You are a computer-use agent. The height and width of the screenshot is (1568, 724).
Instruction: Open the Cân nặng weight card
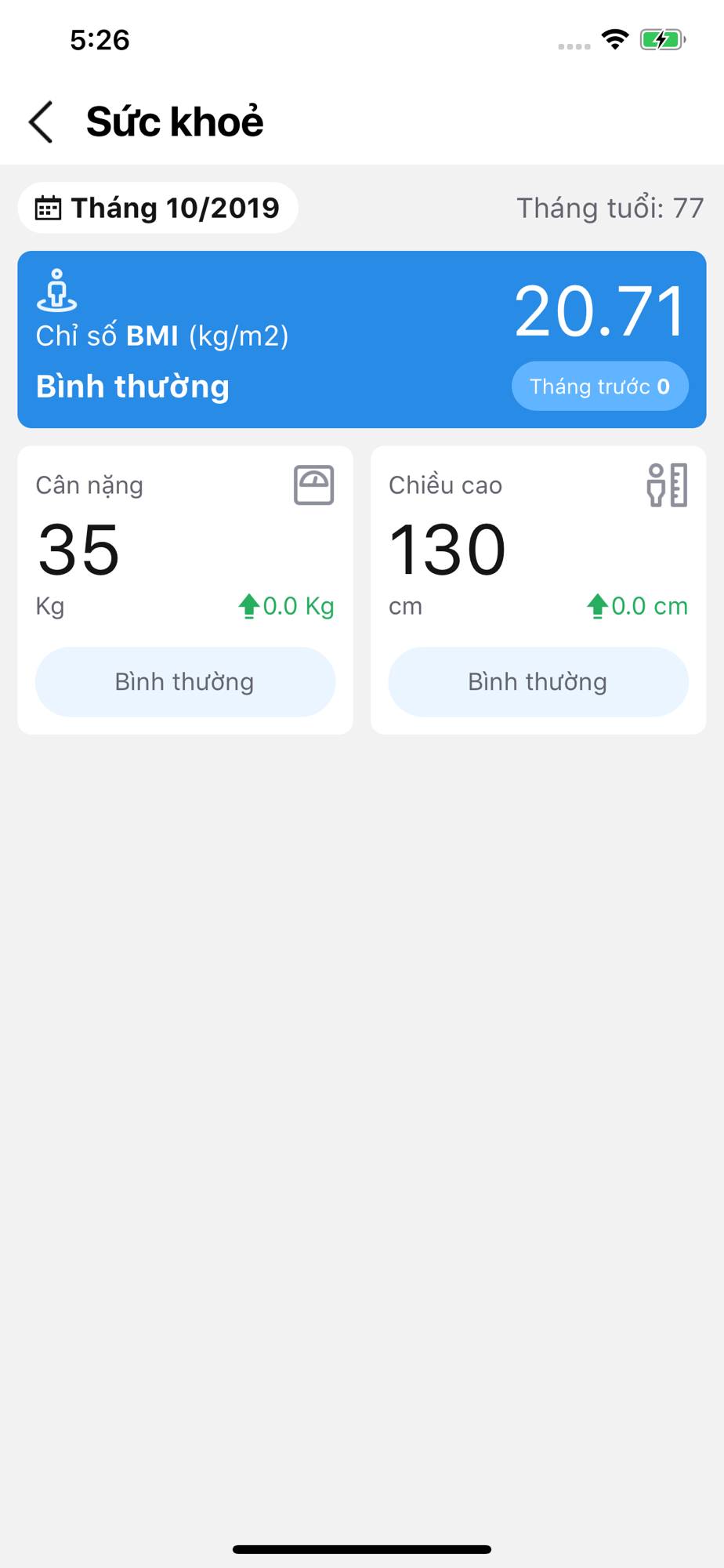pyautogui.click(x=186, y=590)
